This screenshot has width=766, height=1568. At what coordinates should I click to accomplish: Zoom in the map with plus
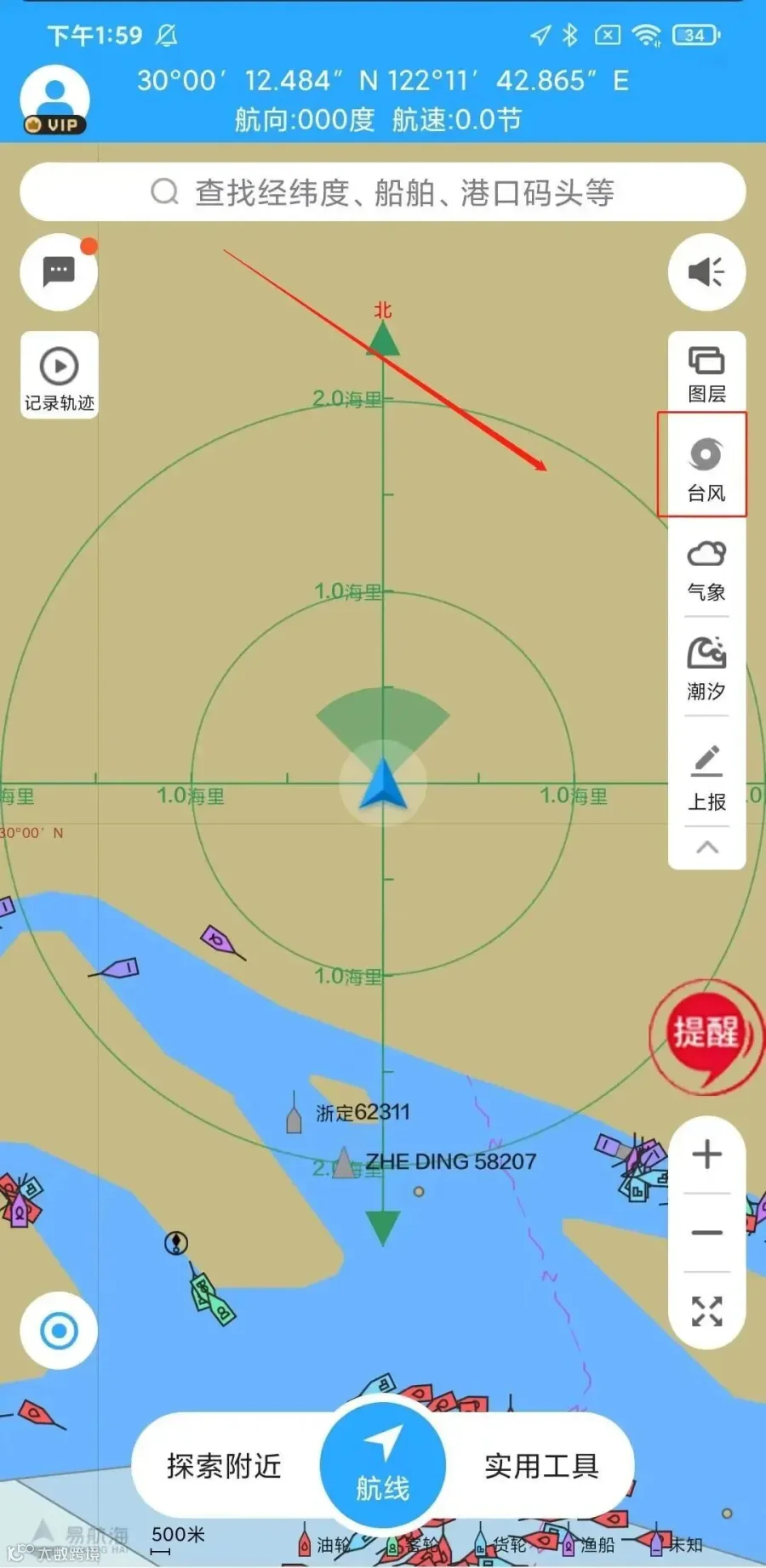tap(706, 1155)
